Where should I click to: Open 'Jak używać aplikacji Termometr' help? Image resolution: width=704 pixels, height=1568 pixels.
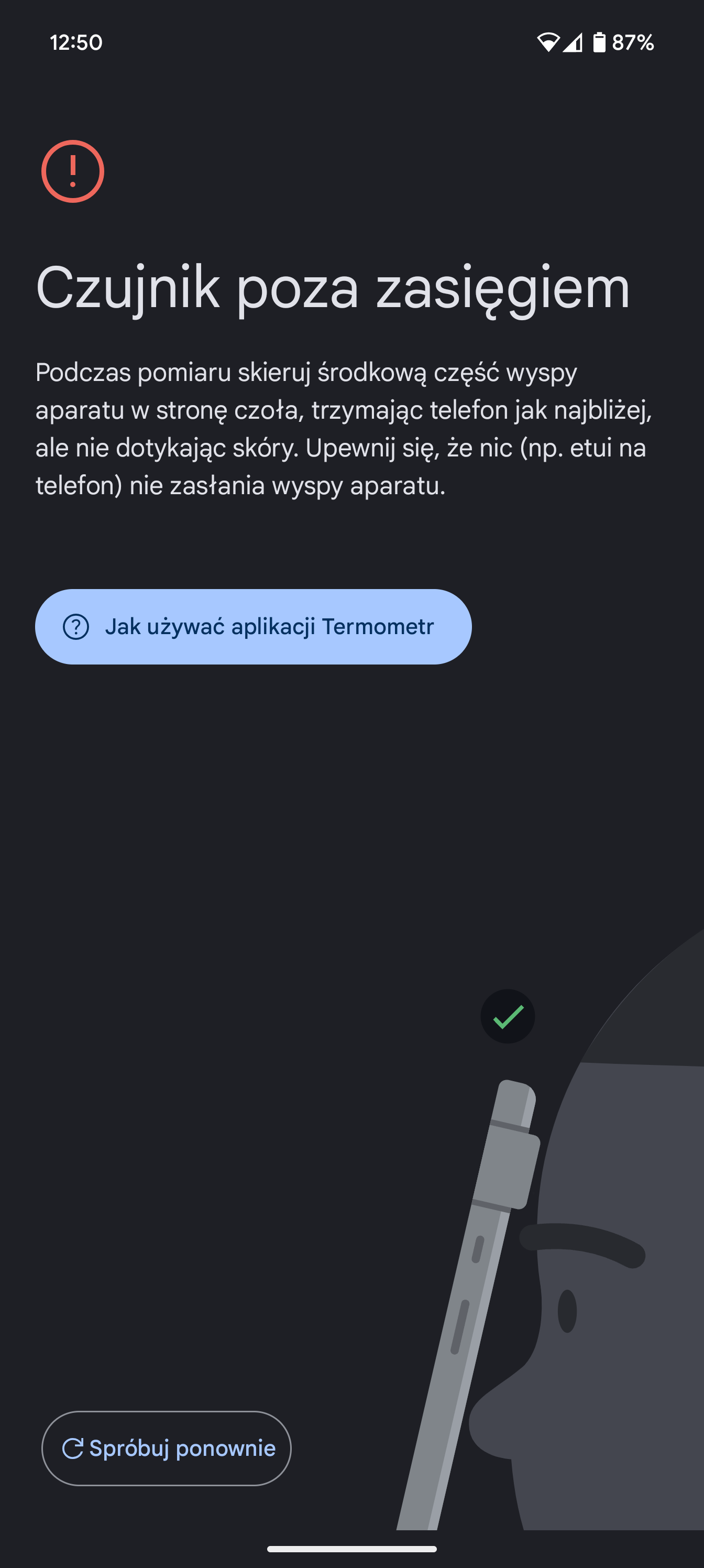[253, 626]
